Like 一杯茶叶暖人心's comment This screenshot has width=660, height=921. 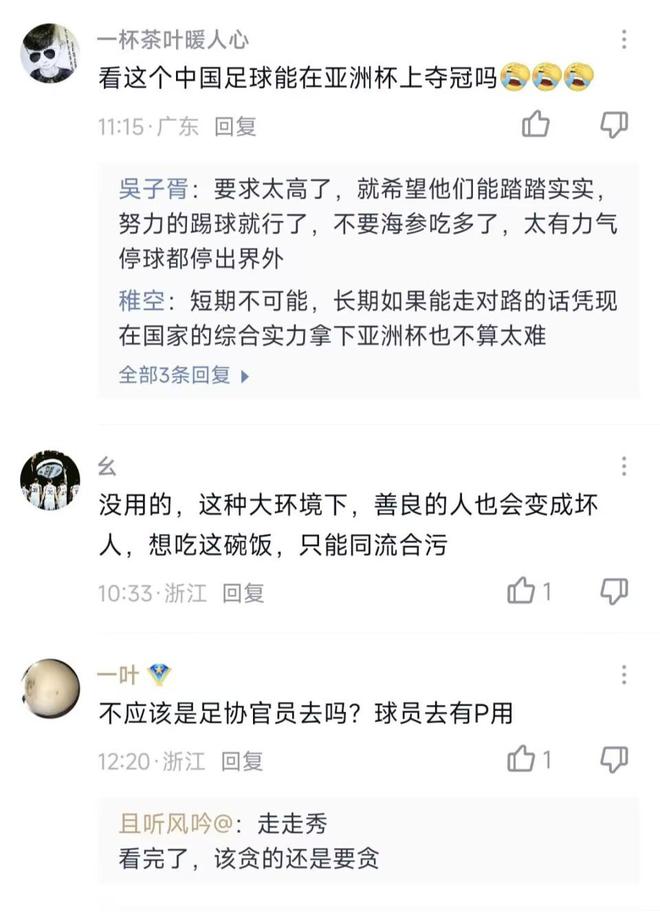pos(537,125)
